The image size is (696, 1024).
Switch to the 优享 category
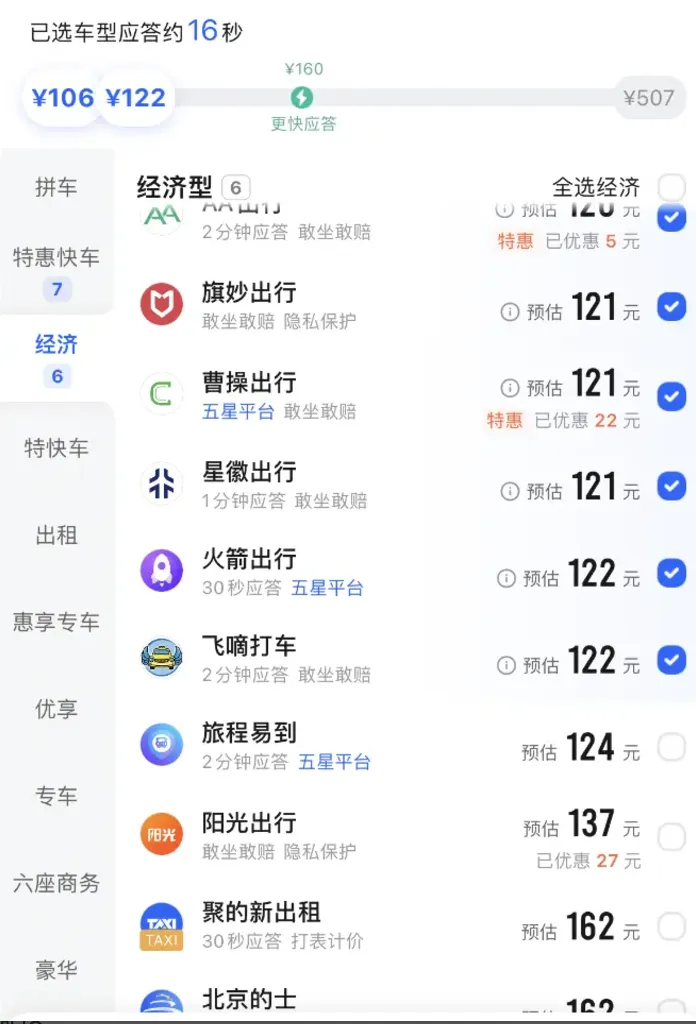56,709
